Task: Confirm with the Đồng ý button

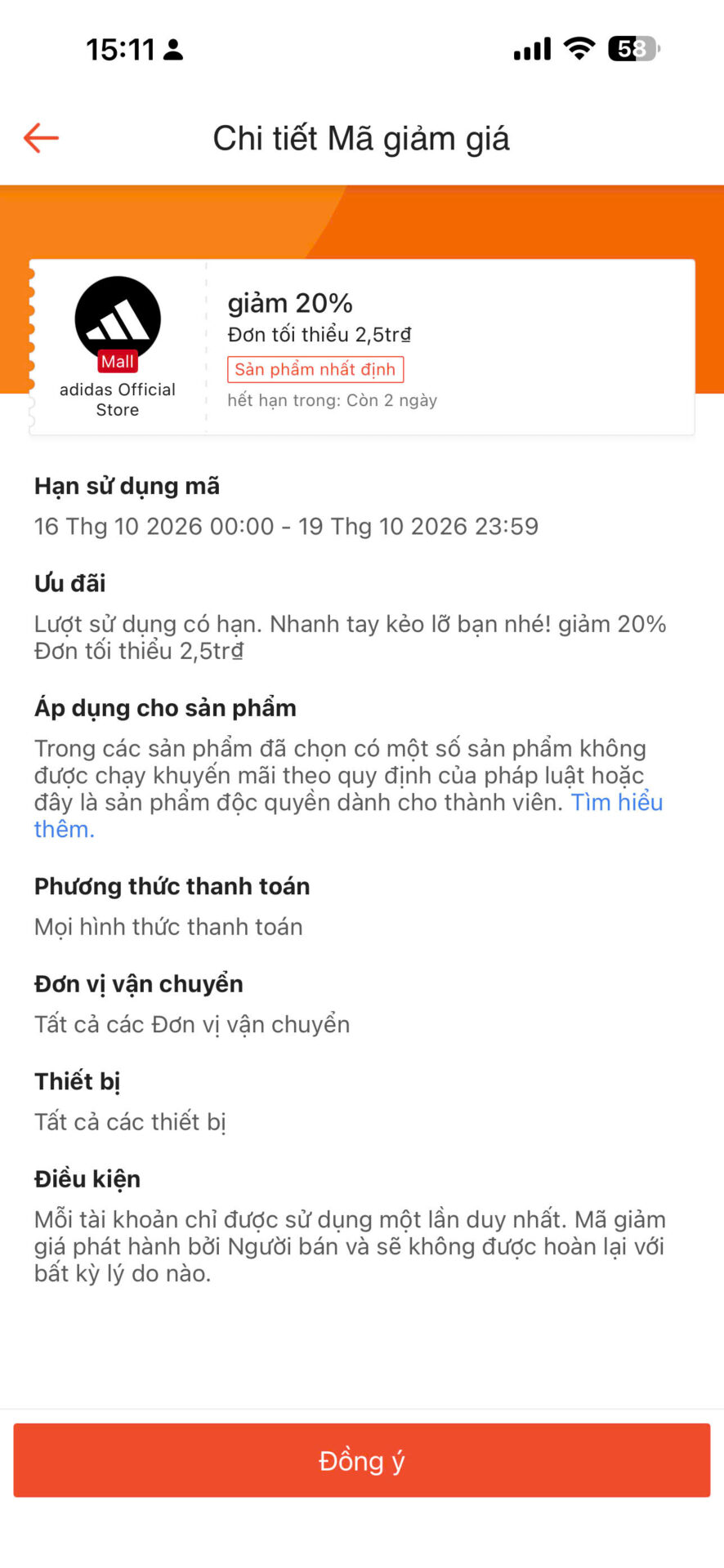Action: (362, 1460)
